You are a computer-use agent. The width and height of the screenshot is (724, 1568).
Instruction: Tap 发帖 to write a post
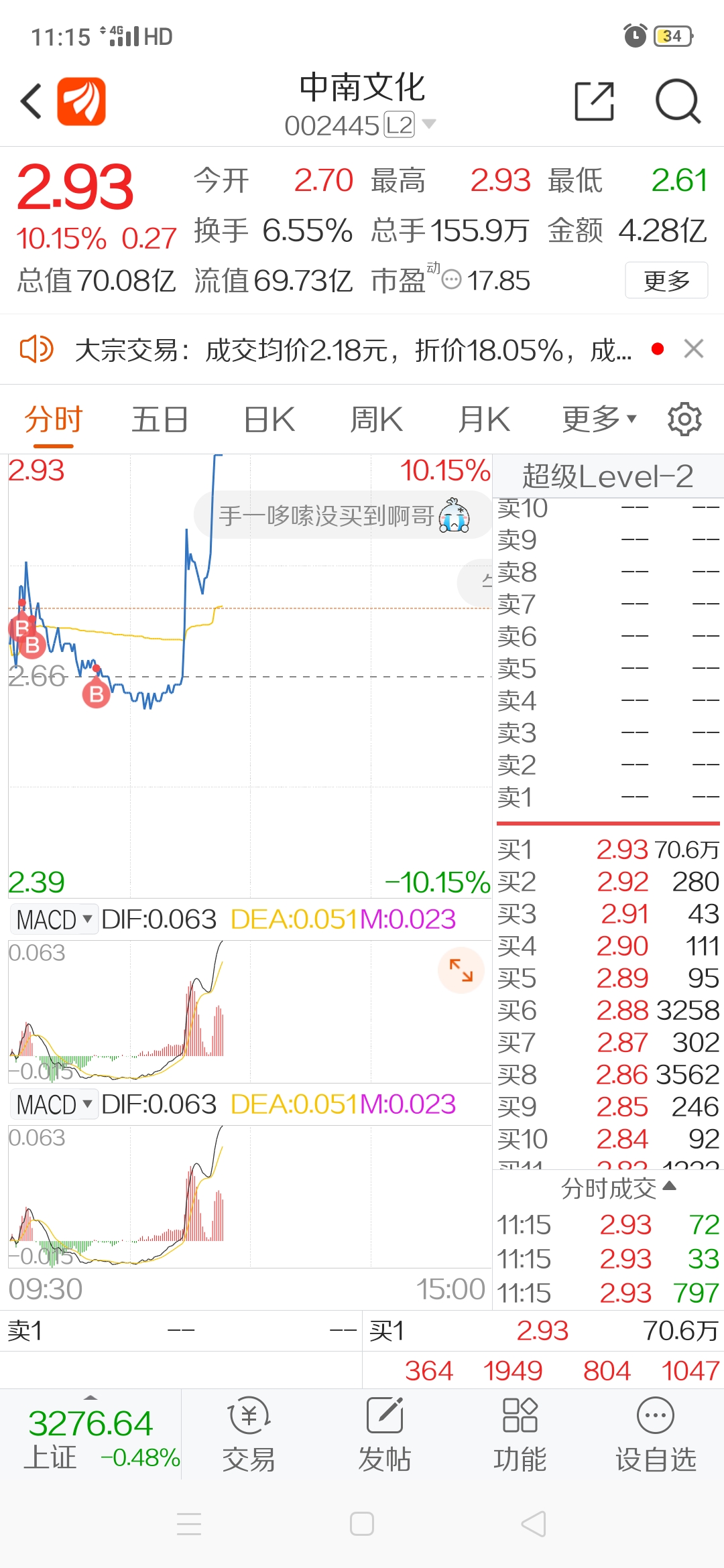(x=385, y=1435)
